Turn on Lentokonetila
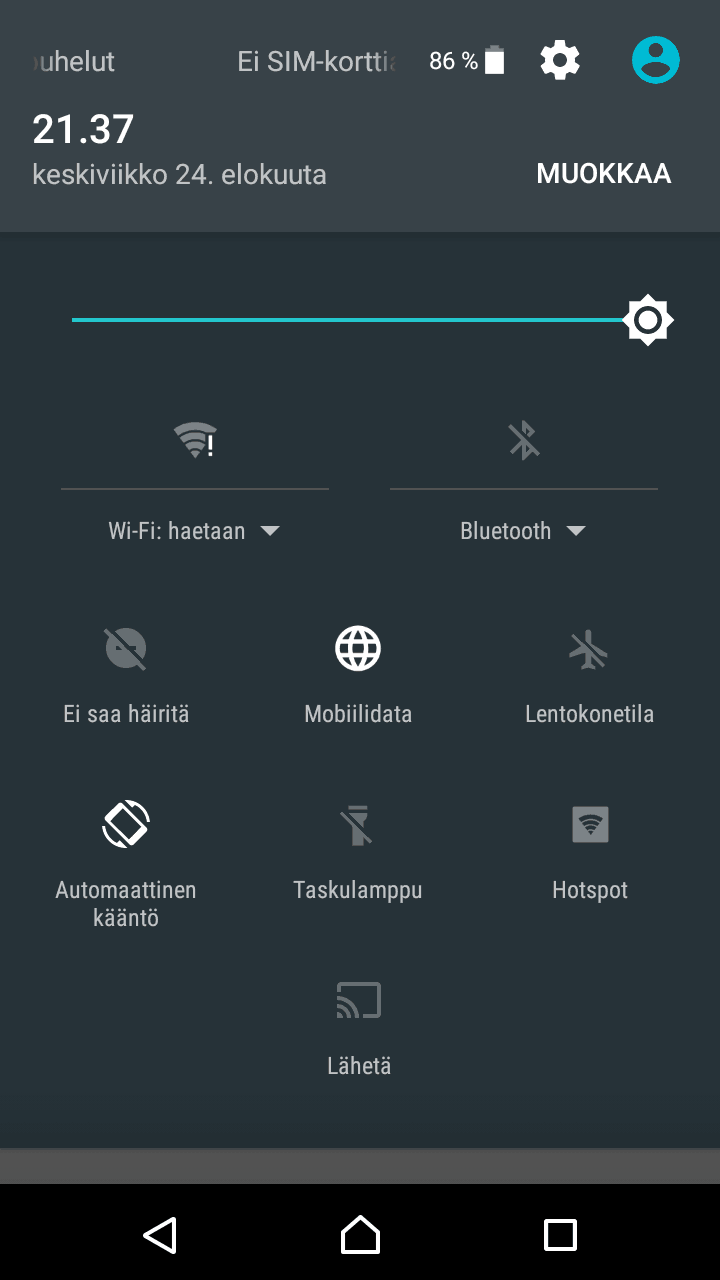The height and width of the screenshot is (1280, 720). (x=589, y=650)
